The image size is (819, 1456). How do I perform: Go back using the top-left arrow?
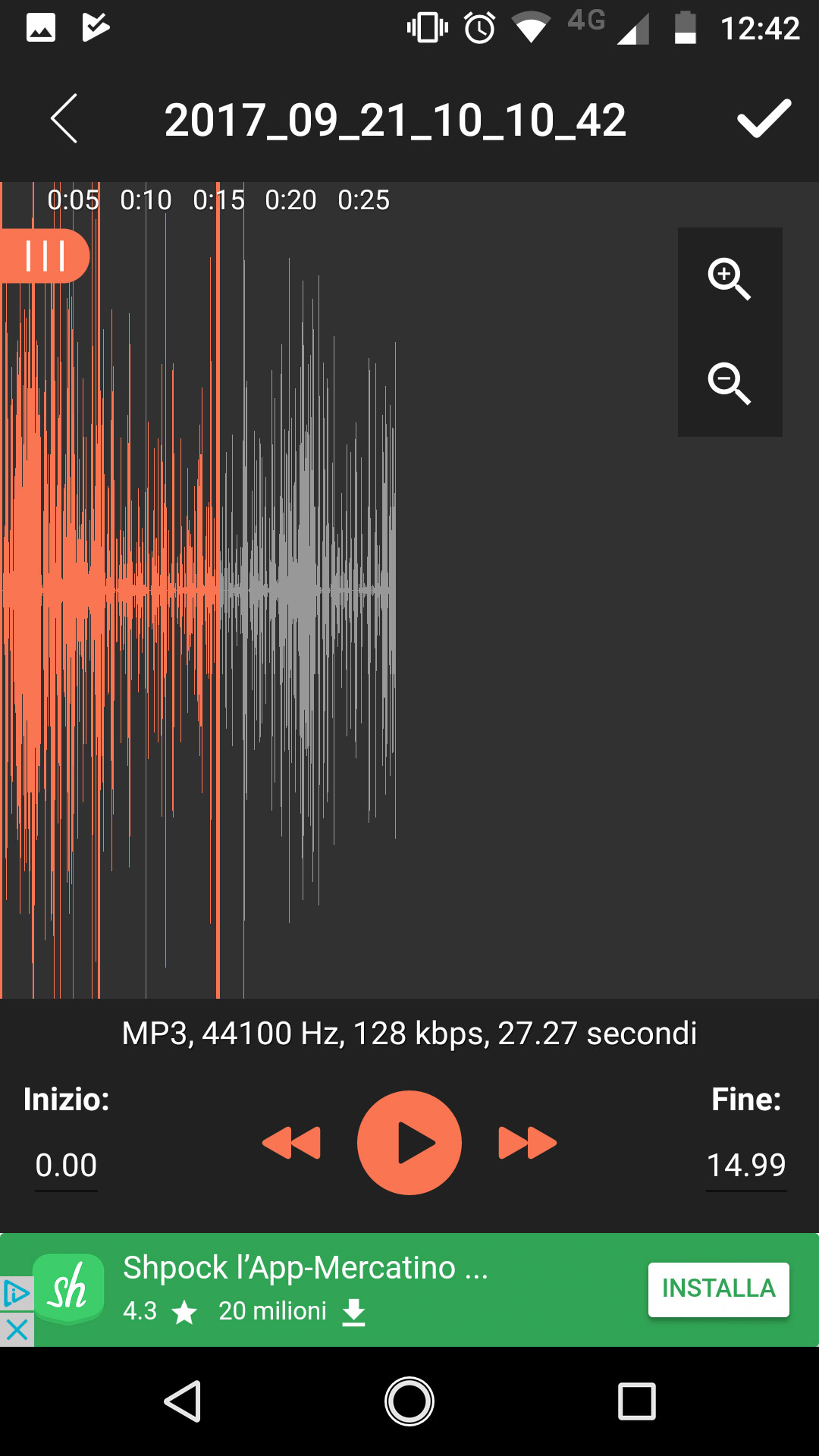point(64,119)
